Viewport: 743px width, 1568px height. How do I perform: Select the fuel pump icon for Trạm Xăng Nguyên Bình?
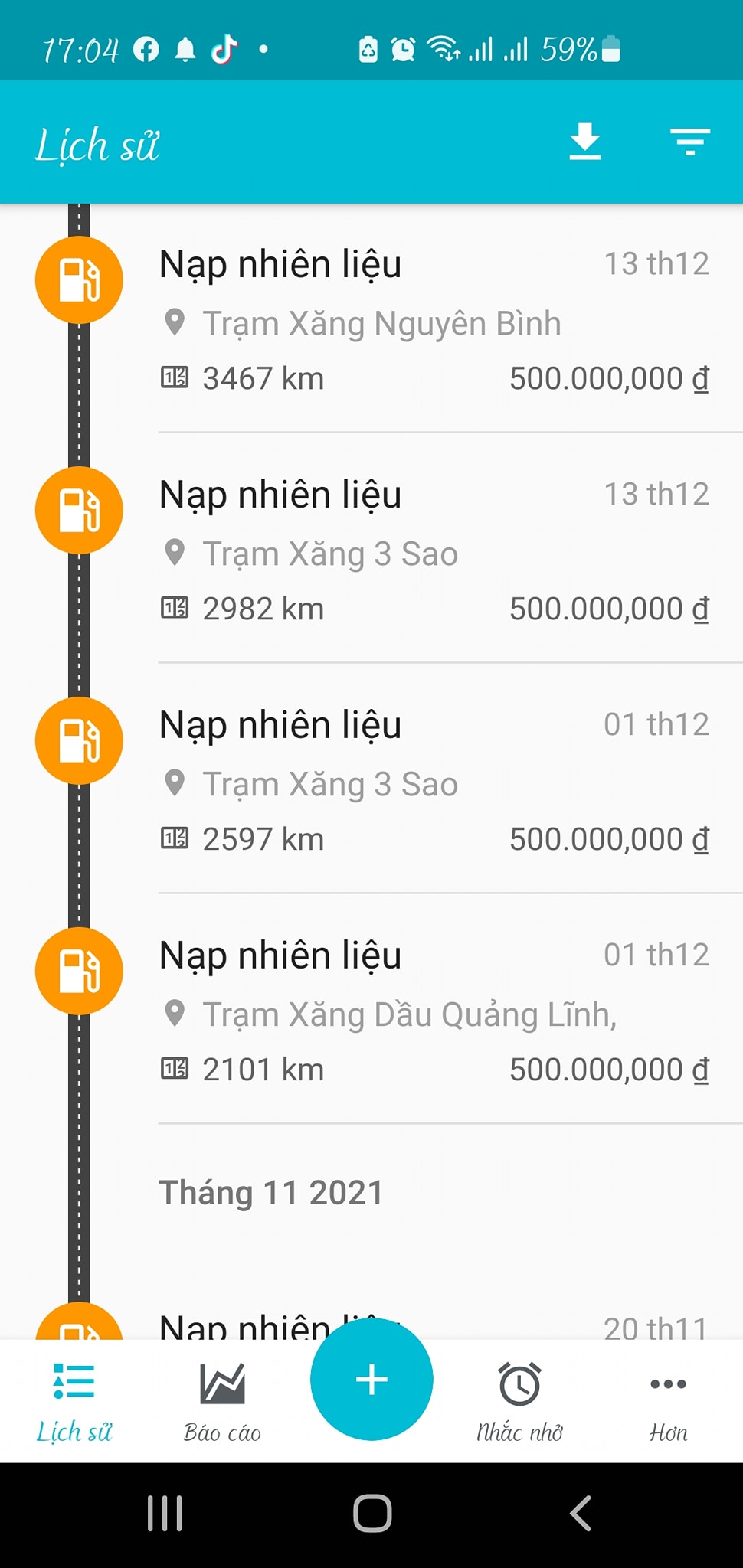click(79, 279)
